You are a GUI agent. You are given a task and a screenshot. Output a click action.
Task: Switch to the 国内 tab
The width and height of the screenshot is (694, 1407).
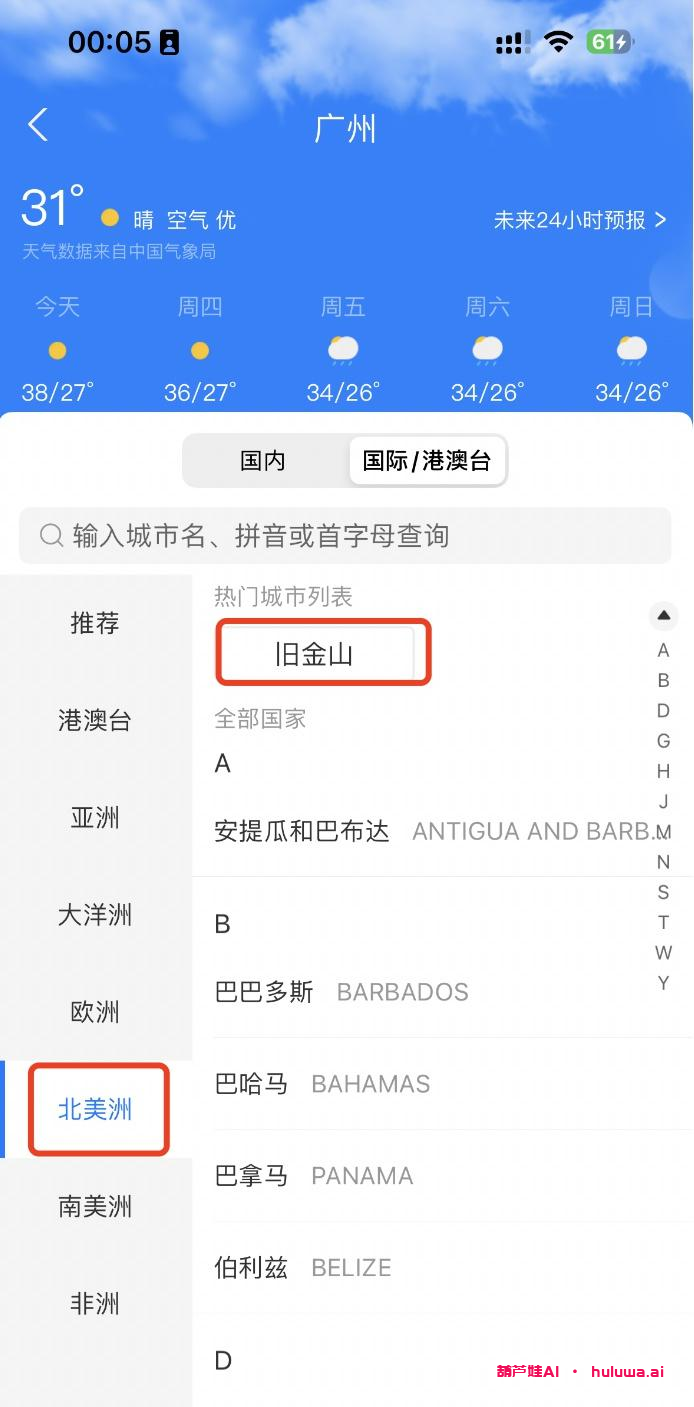tap(264, 461)
